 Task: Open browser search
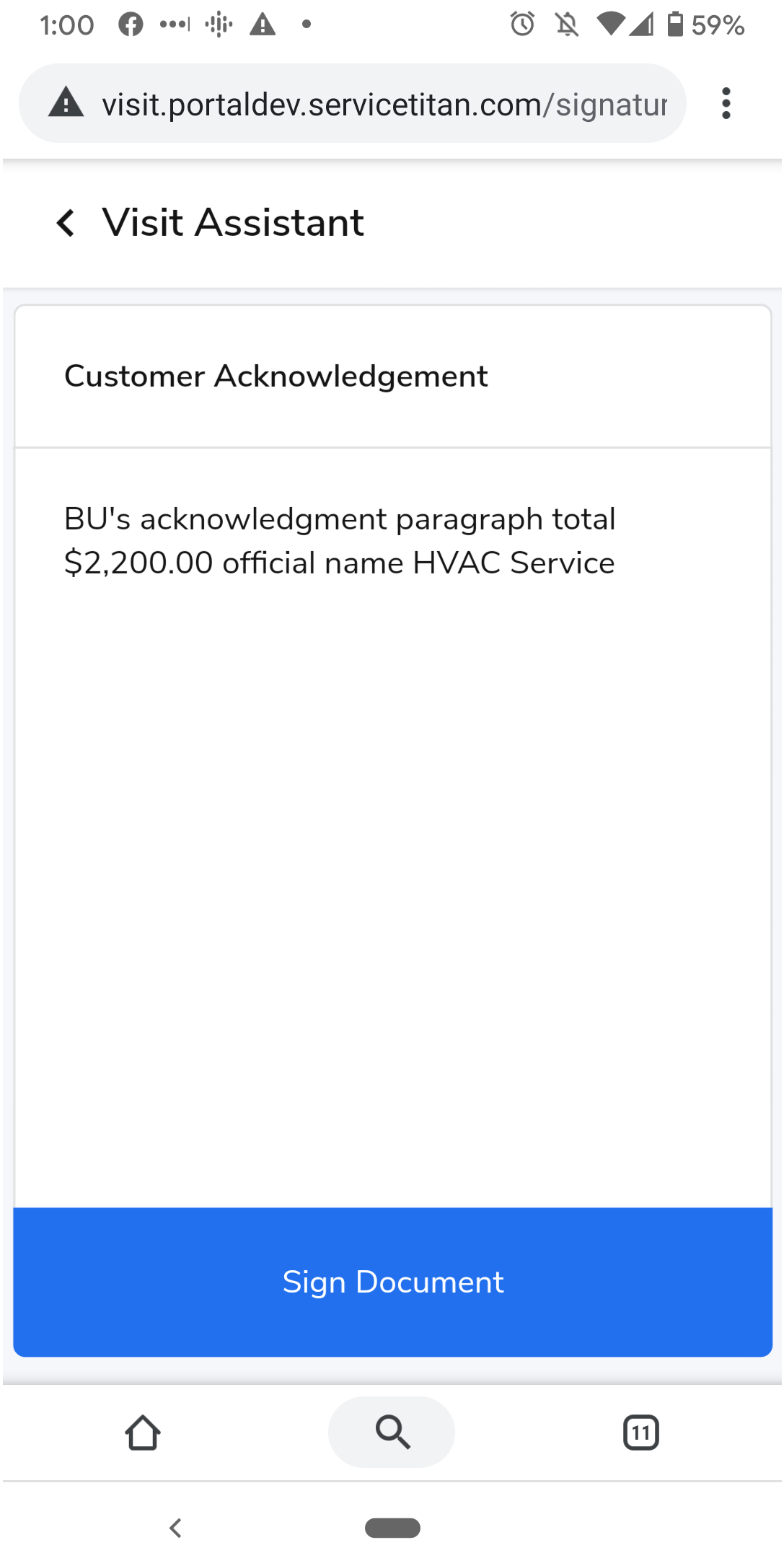click(392, 1432)
